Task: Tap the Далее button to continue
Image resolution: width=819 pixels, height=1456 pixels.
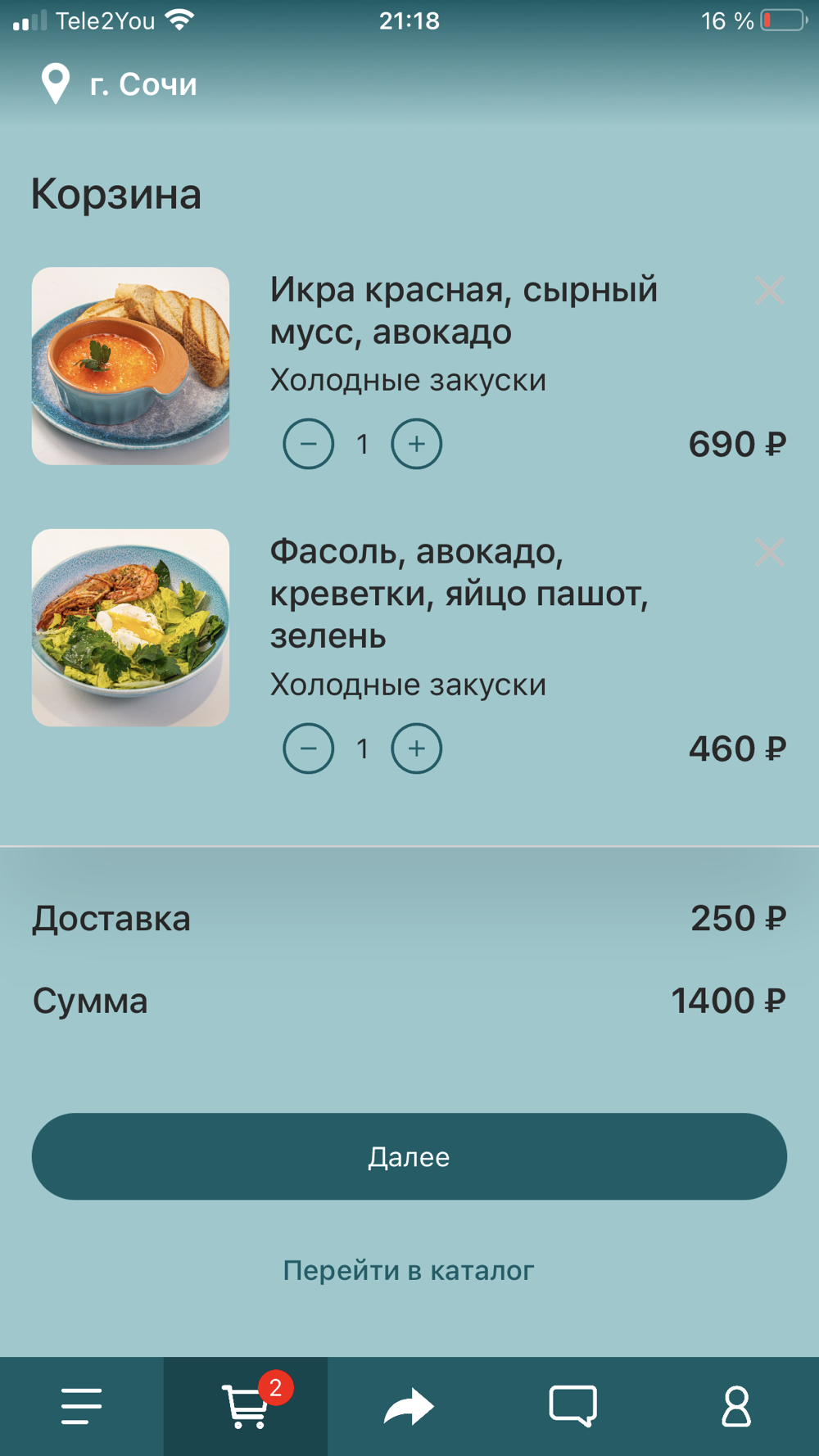Action: tap(409, 1156)
